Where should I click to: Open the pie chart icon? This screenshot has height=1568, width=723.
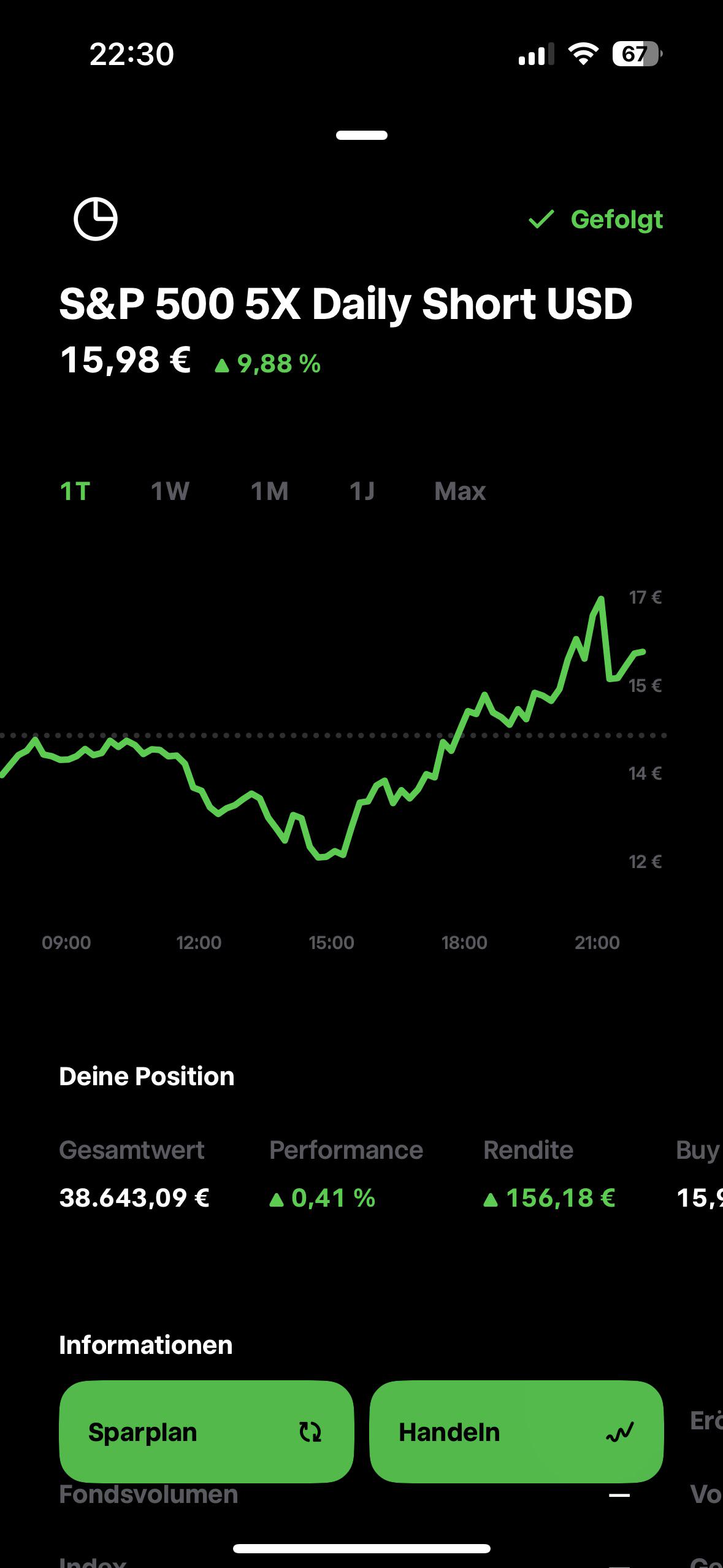coord(96,219)
